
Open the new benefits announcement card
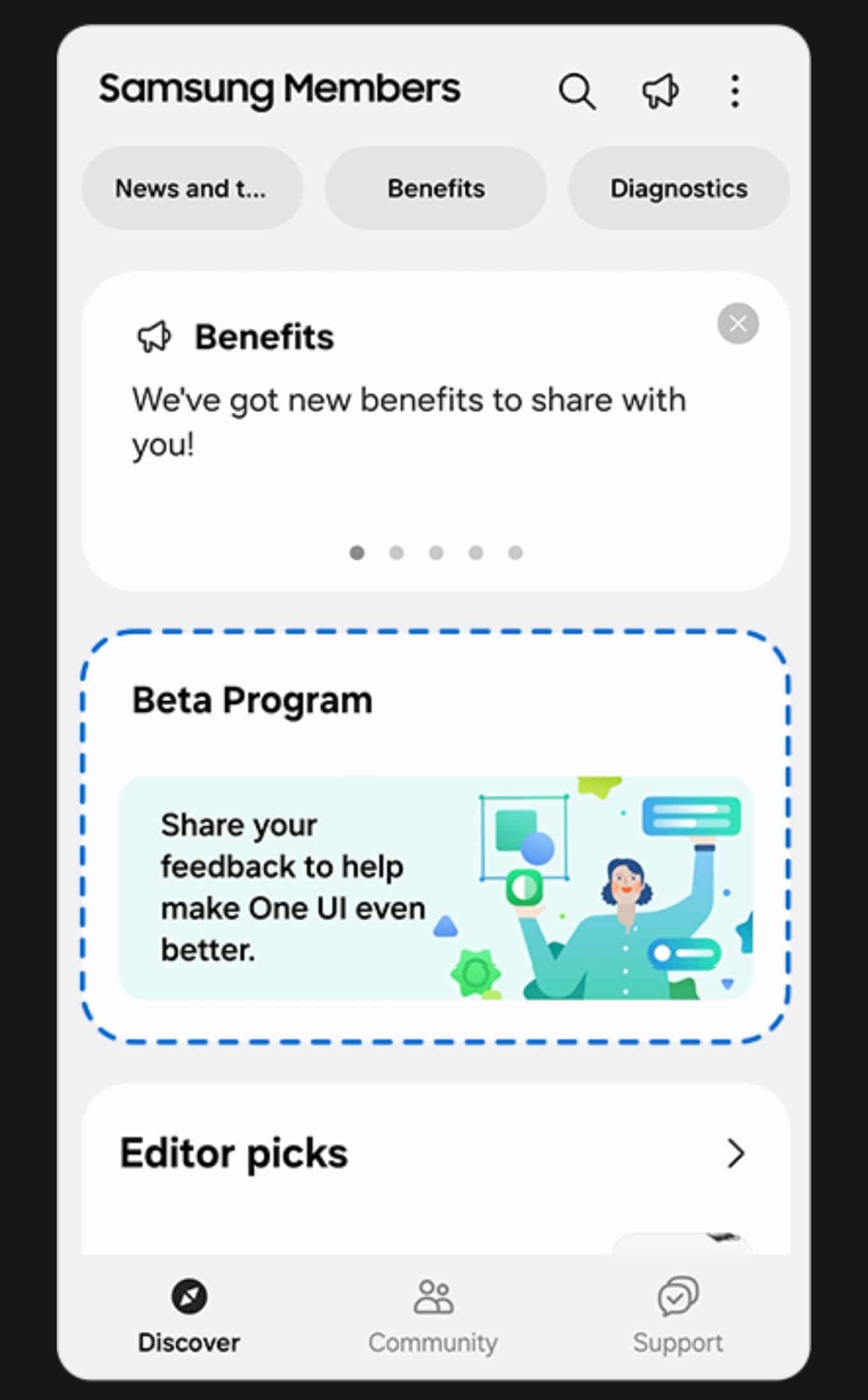click(x=408, y=420)
